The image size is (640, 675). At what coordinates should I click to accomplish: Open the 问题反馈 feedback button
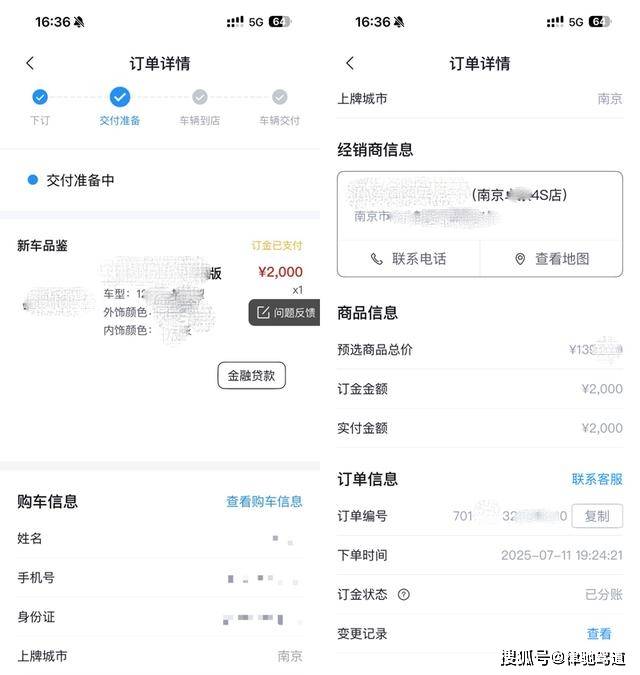[x=286, y=312]
